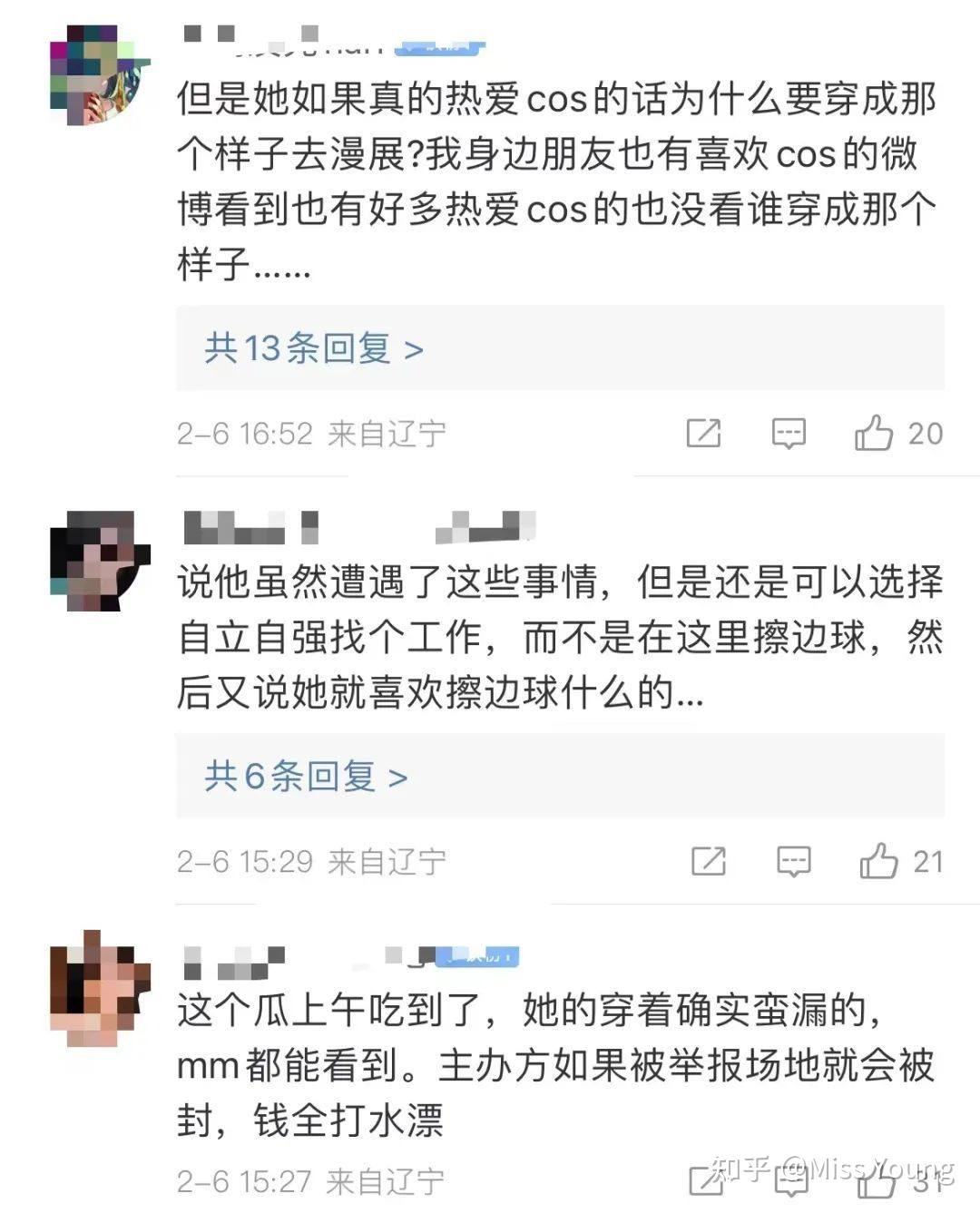Open the 共6条回复 reply thread
The image size is (980, 1213).
pyautogui.click(x=306, y=777)
